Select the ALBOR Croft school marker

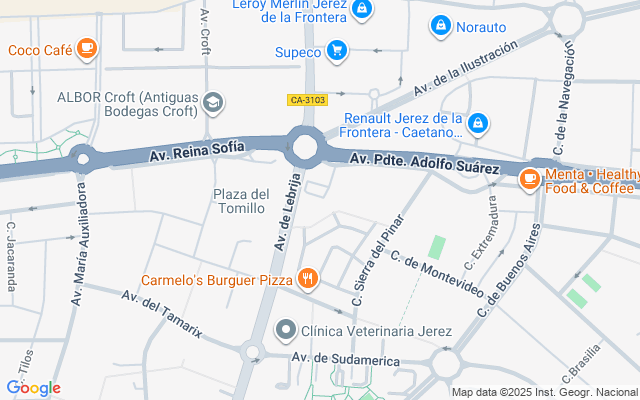pyautogui.click(x=213, y=102)
